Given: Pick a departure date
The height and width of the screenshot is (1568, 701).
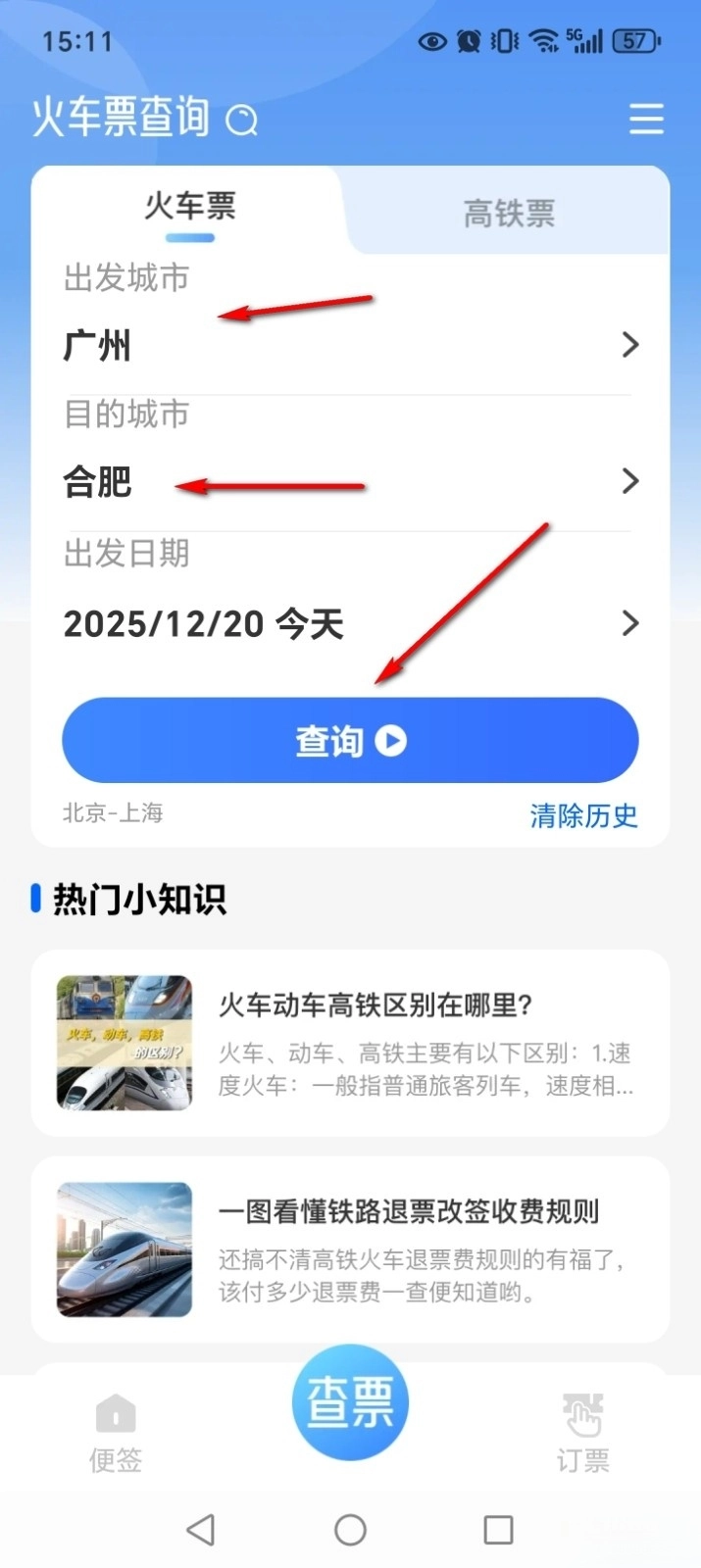Looking at the screenshot, I should point(350,623).
